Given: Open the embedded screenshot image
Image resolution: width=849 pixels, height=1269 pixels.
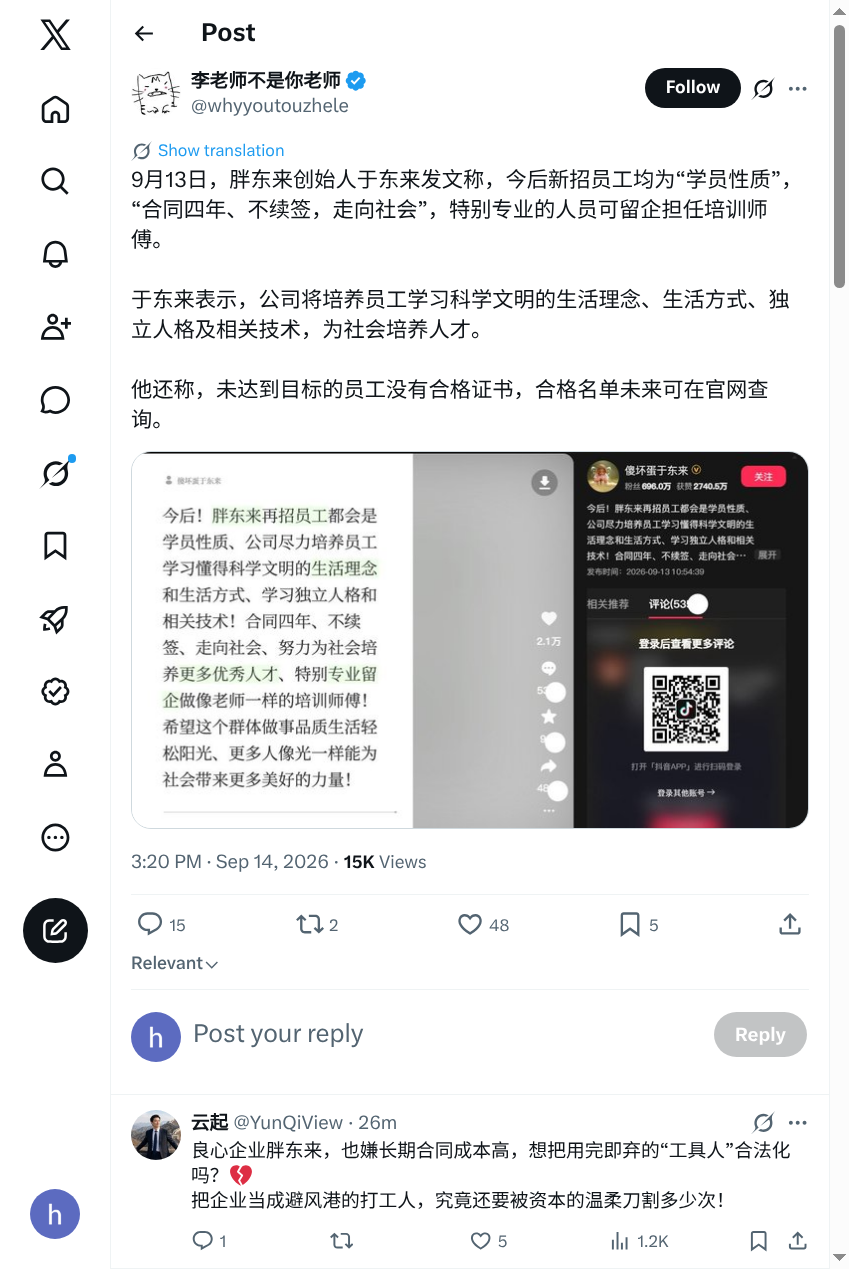Looking at the screenshot, I should click(470, 640).
